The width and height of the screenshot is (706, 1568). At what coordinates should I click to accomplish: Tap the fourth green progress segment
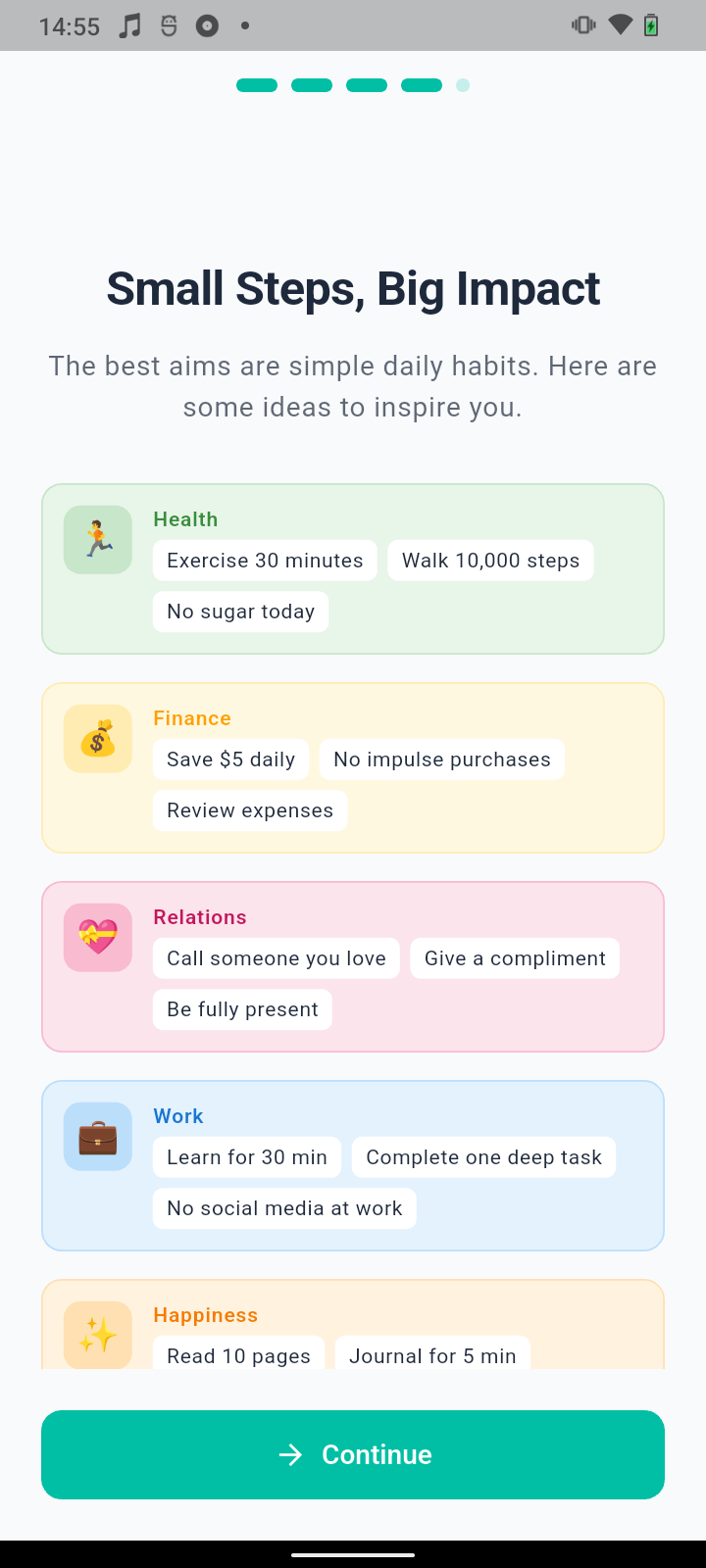pyautogui.click(x=421, y=85)
